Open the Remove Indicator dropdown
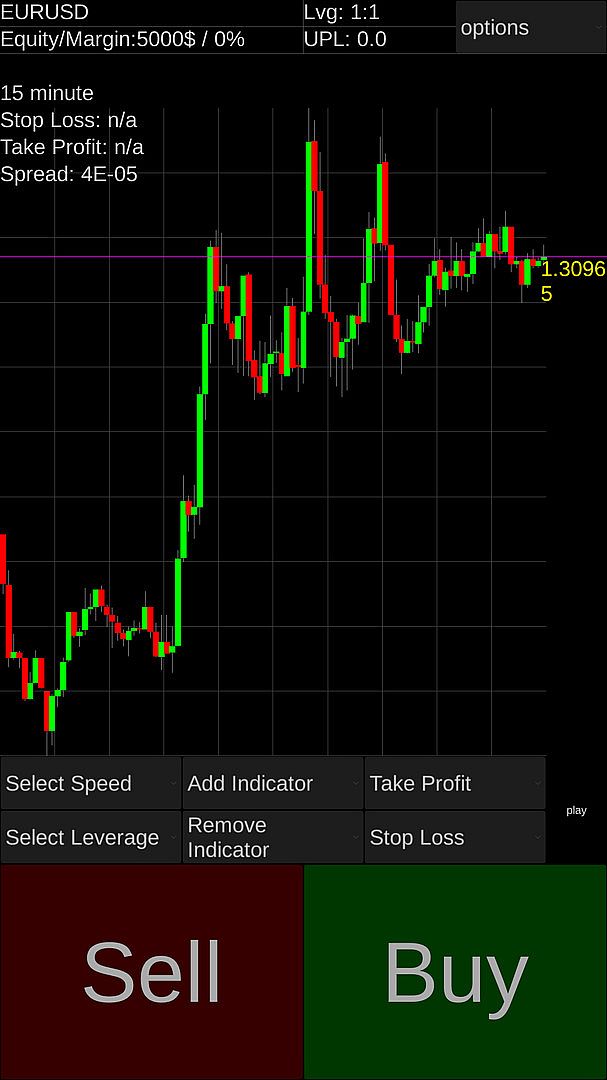This screenshot has width=607, height=1080. pos(273,837)
